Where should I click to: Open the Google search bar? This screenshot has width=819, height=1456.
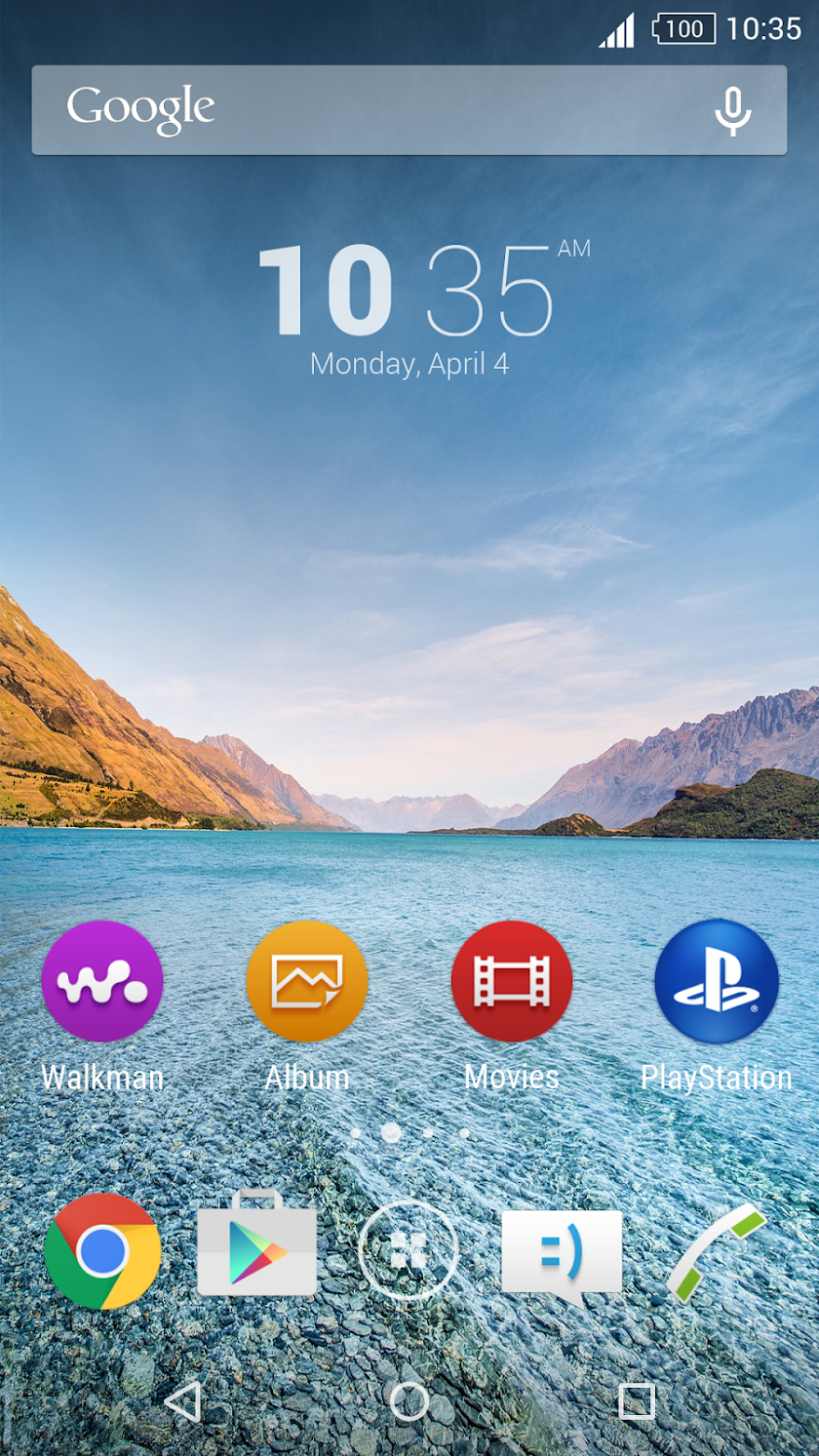point(370,109)
